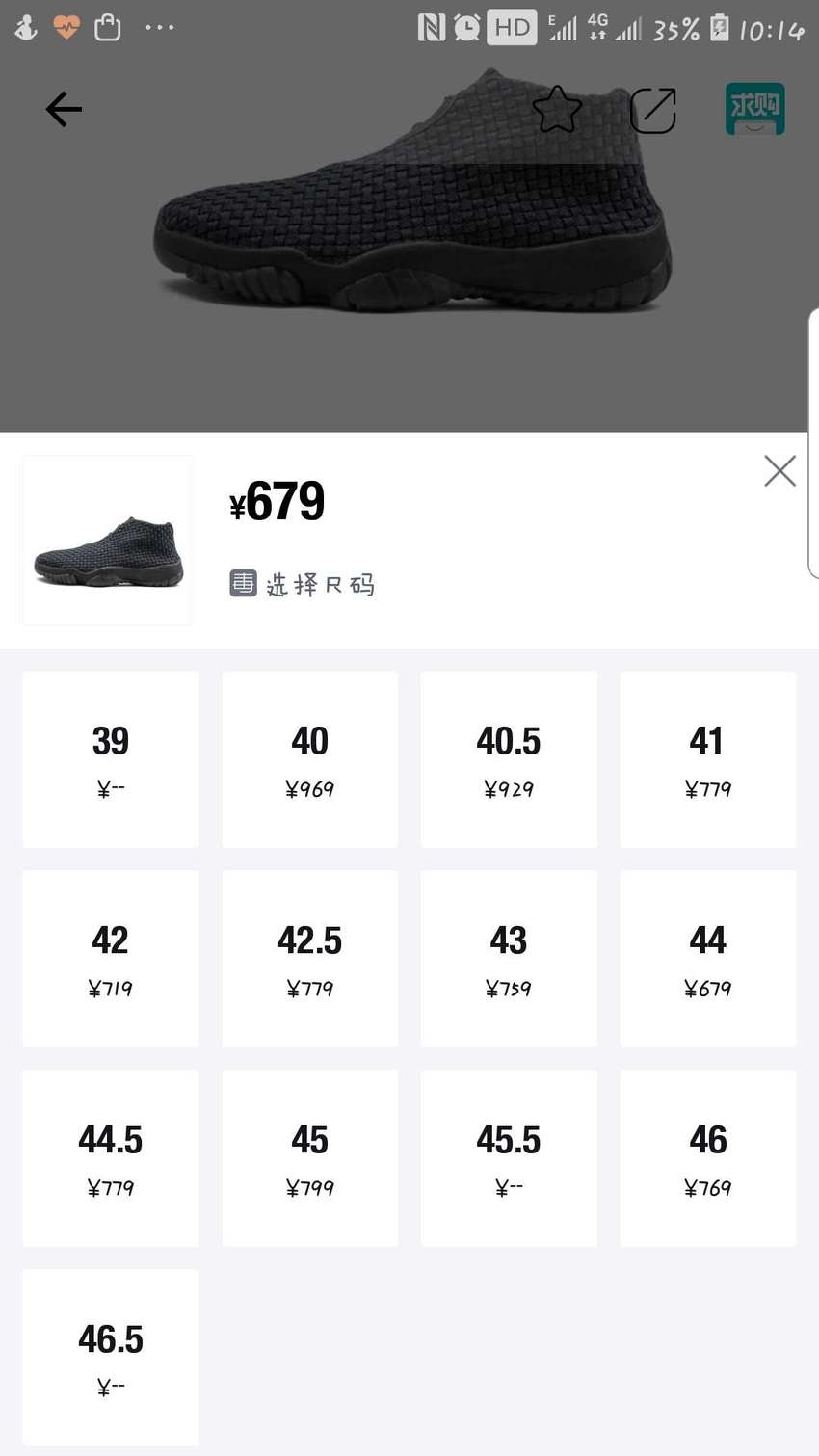Choose size 42.5
This screenshot has width=819, height=1456.
pyautogui.click(x=309, y=959)
